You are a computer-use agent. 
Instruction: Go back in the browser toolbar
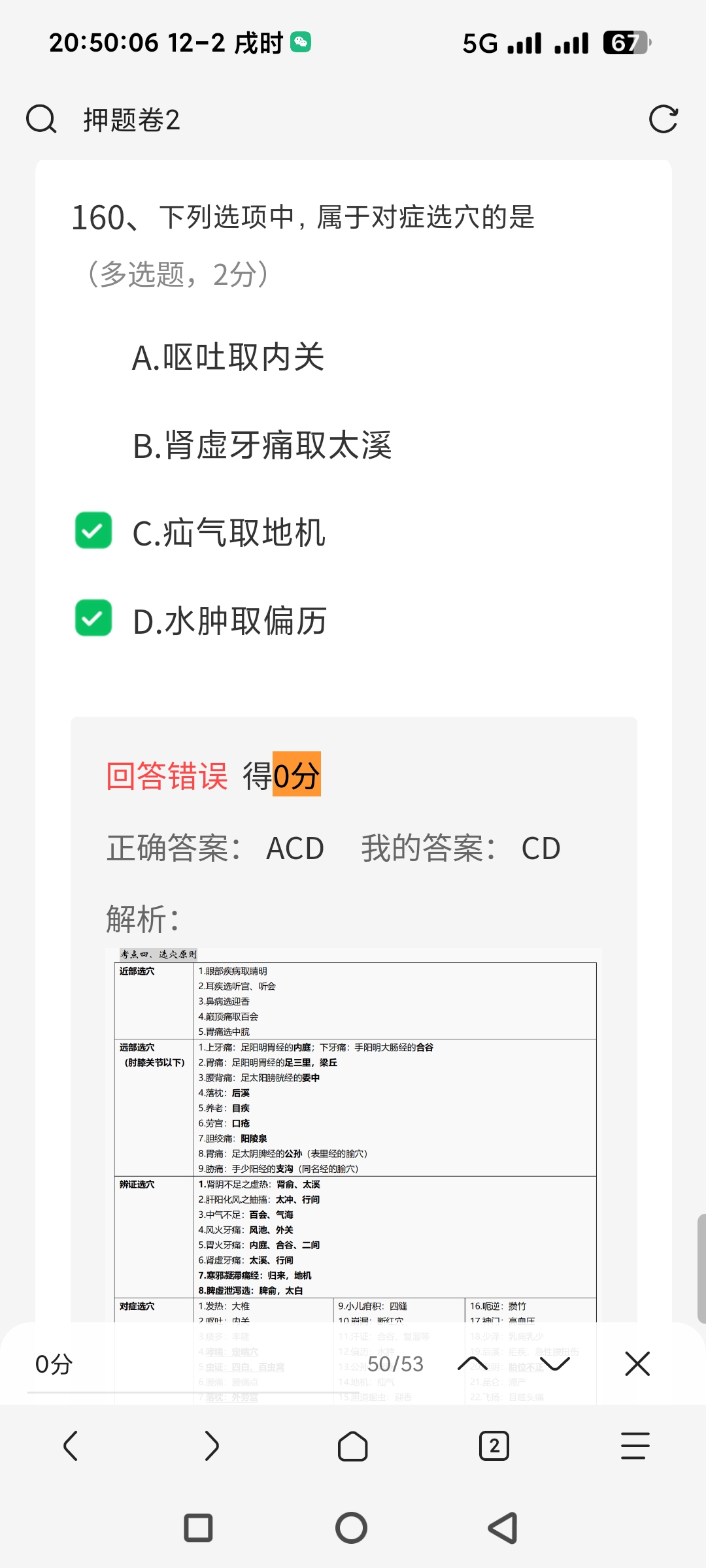pyautogui.click(x=71, y=1446)
